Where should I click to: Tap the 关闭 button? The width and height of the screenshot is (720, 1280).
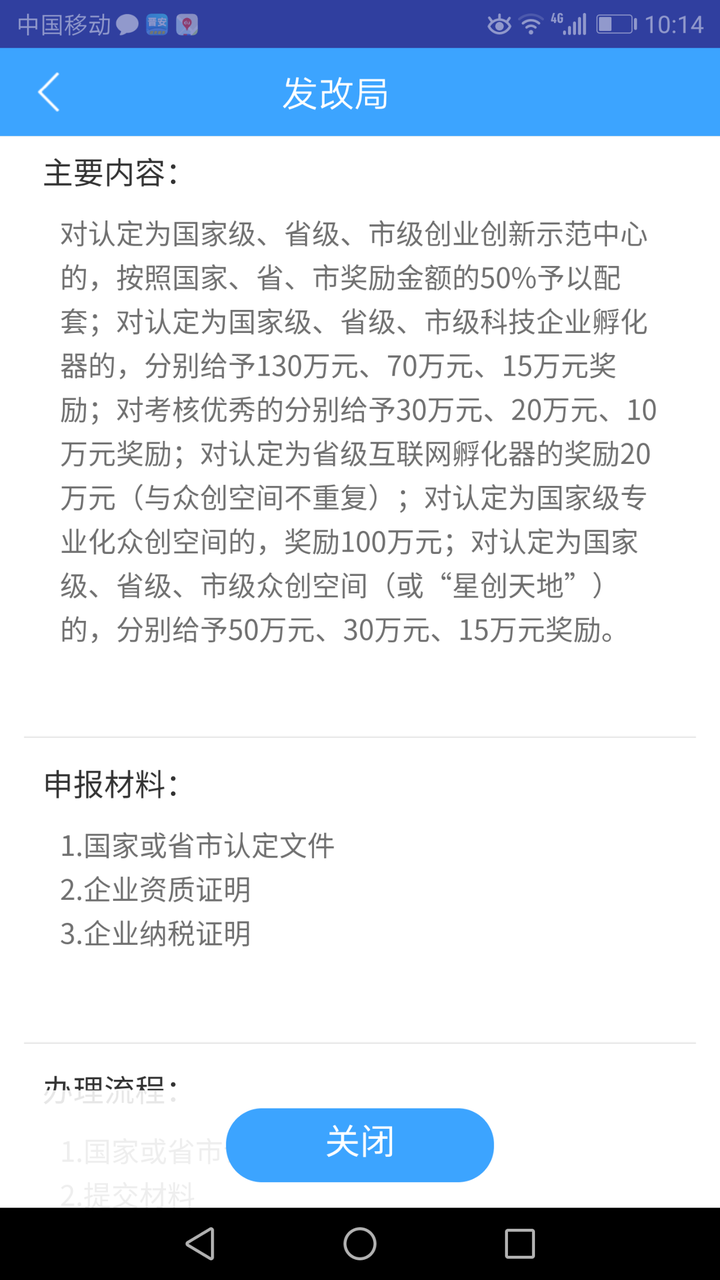pos(360,1144)
